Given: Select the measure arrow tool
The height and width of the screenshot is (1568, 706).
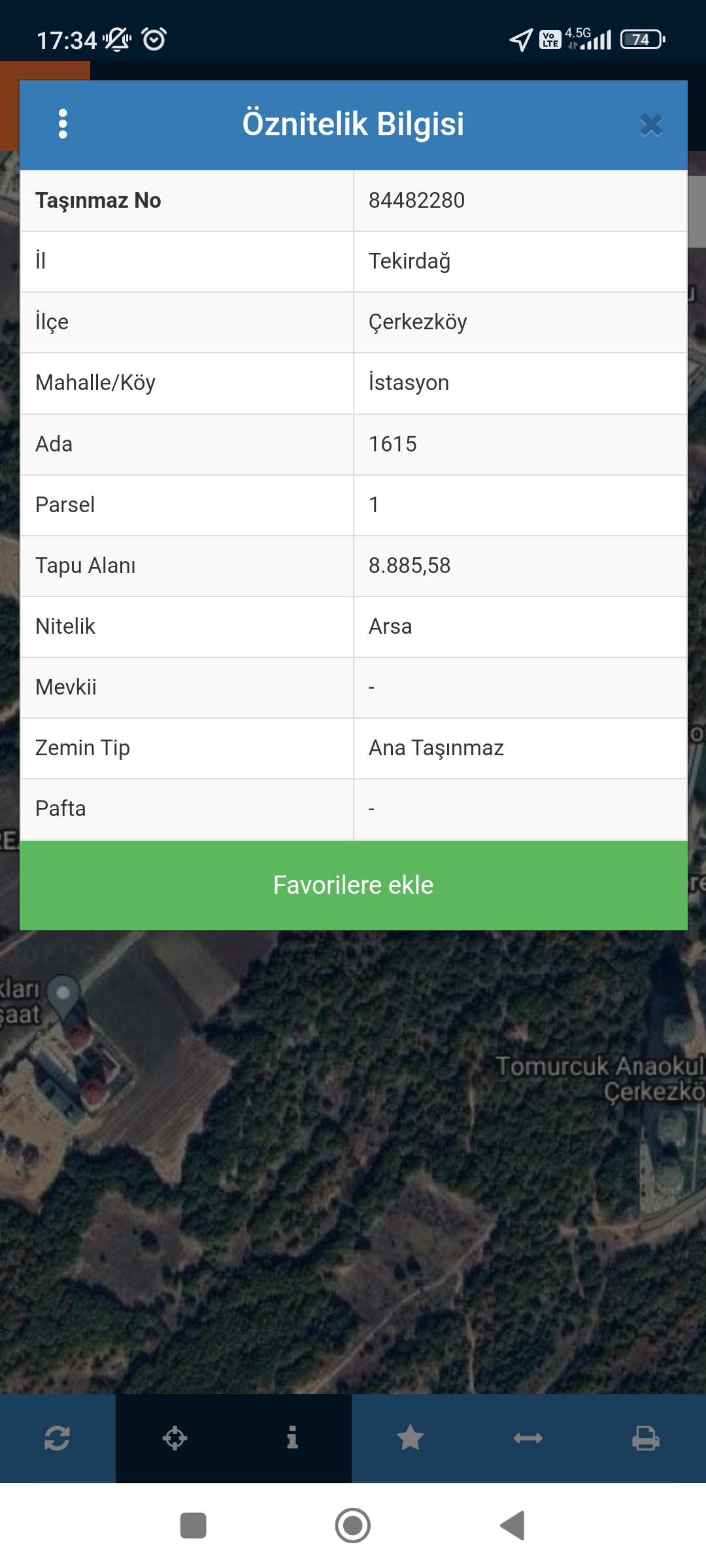Looking at the screenshot, I should tap(528, 1438).
